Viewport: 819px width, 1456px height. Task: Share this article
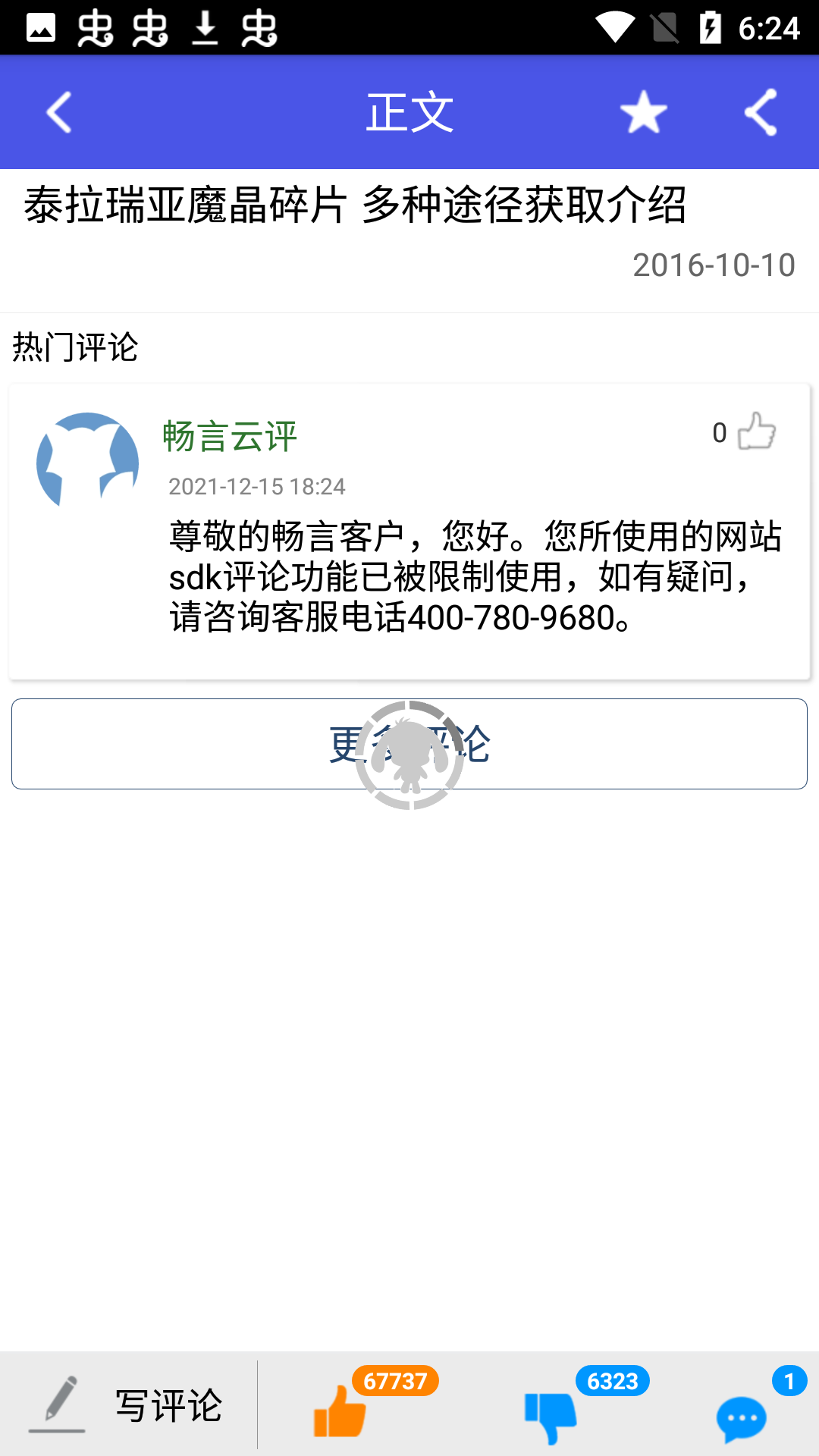[761, 112]
